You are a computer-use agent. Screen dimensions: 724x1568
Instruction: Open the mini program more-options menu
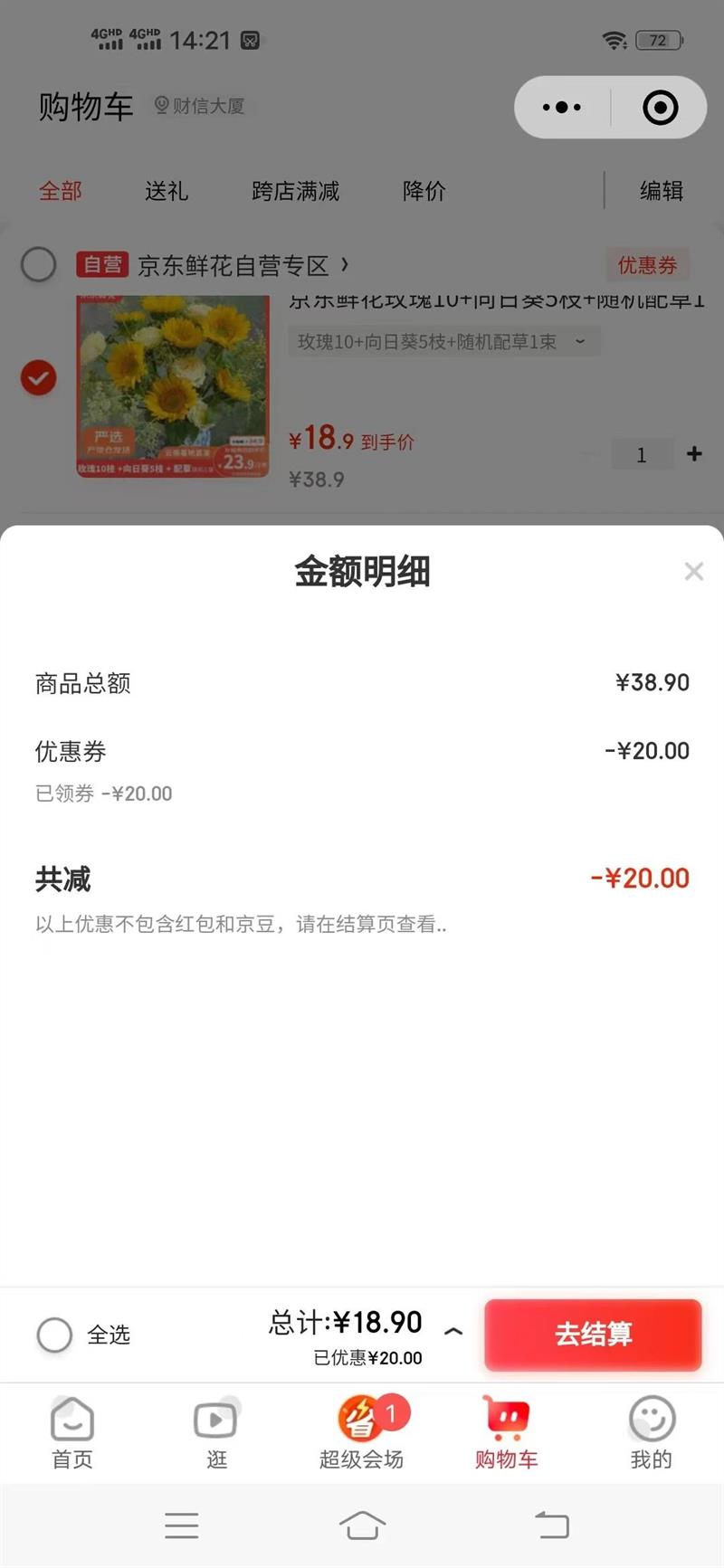[562, 108]
